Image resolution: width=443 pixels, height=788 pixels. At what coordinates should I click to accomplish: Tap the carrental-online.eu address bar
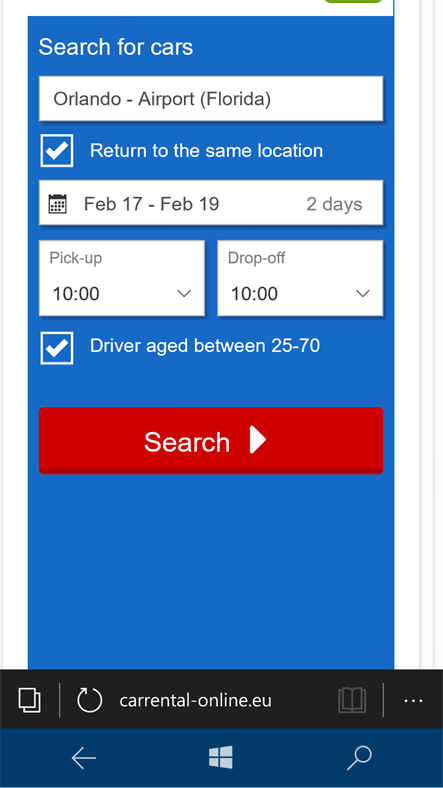pos(195,700)
